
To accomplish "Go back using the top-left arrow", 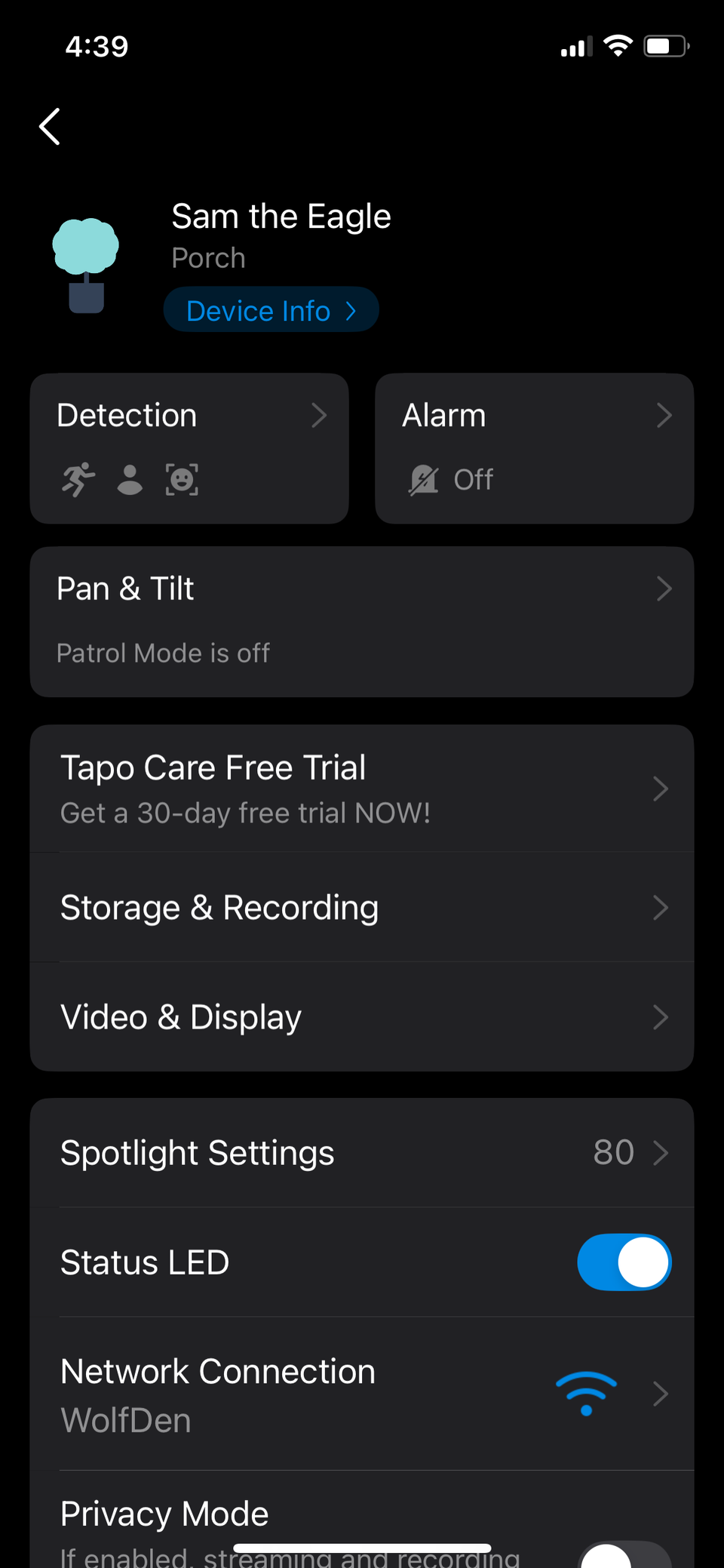I will (50, 126).
